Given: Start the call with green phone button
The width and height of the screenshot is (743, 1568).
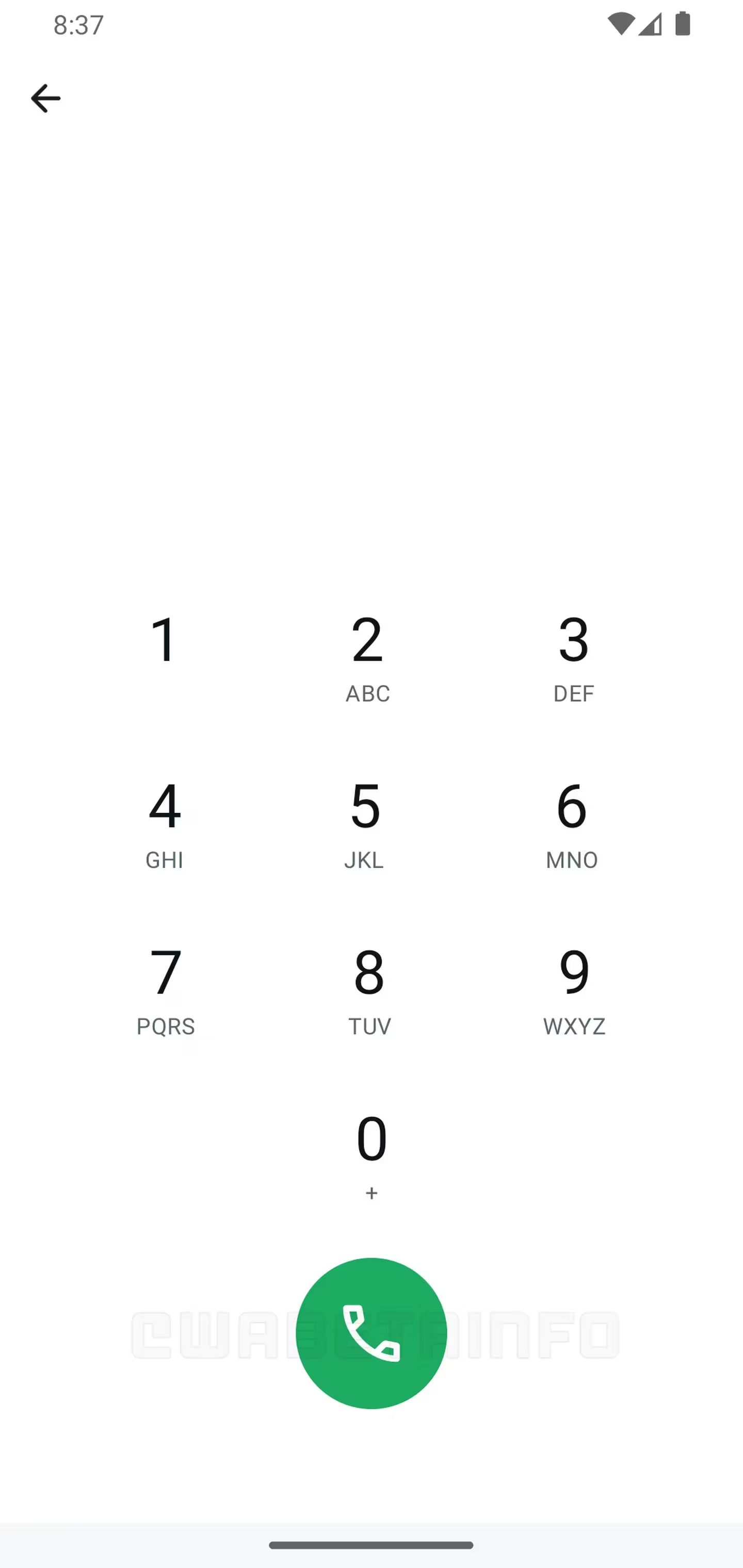Looking at the screenshot, I should pos(372,1333).
